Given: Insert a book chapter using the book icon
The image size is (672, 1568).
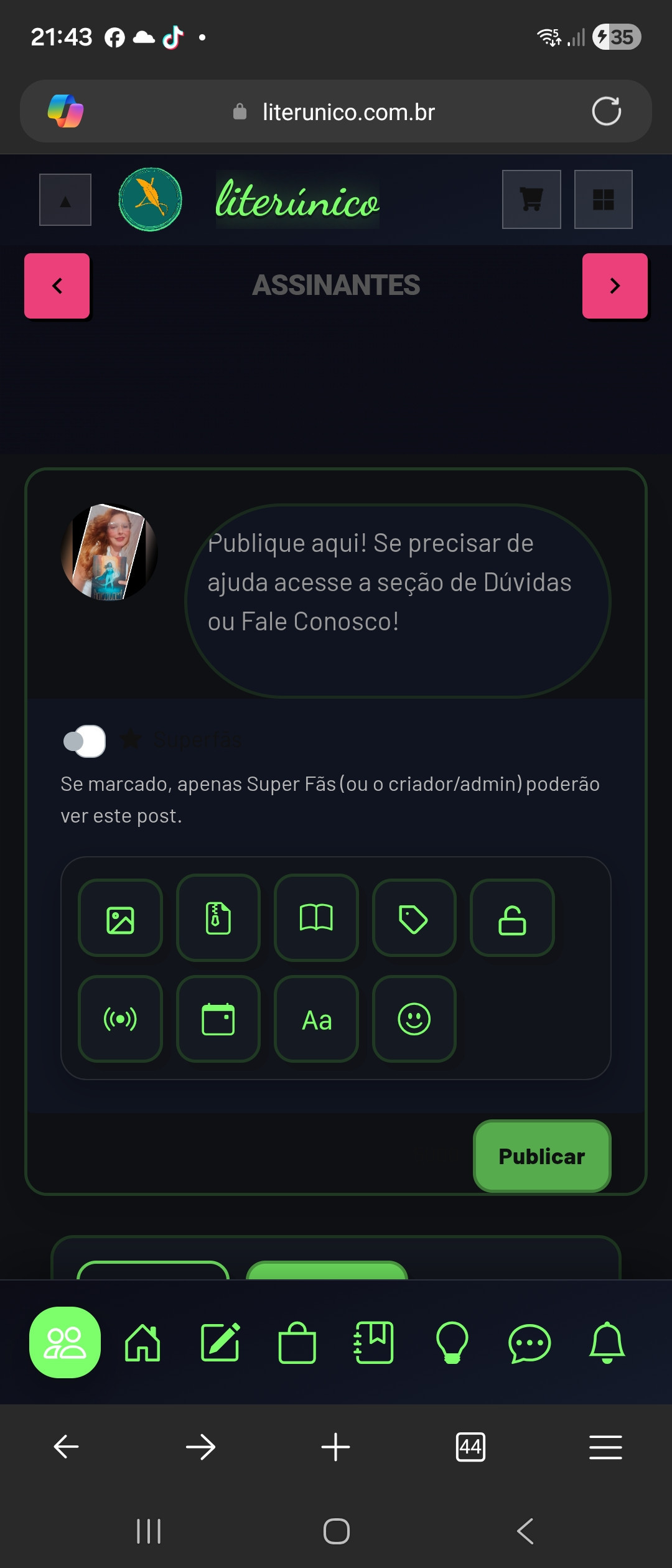Looking at the screenshot, I should click(316, 919).
